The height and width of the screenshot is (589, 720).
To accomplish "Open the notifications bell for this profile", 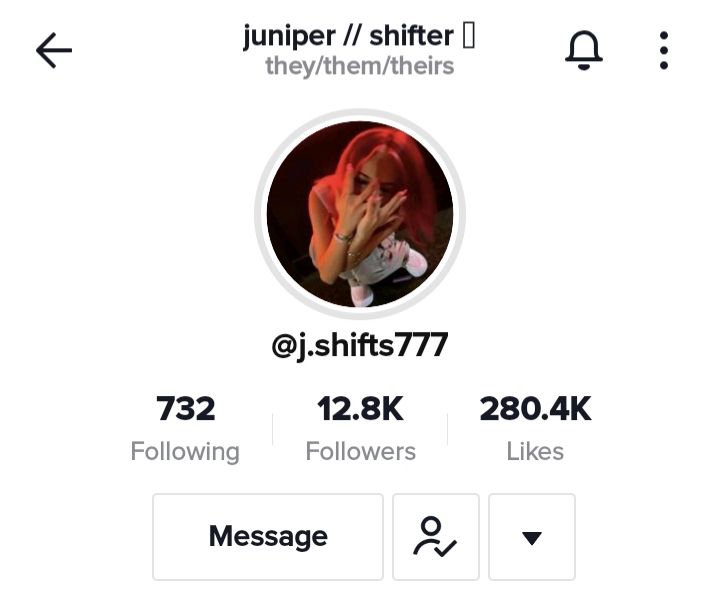I will pos(584,51).
